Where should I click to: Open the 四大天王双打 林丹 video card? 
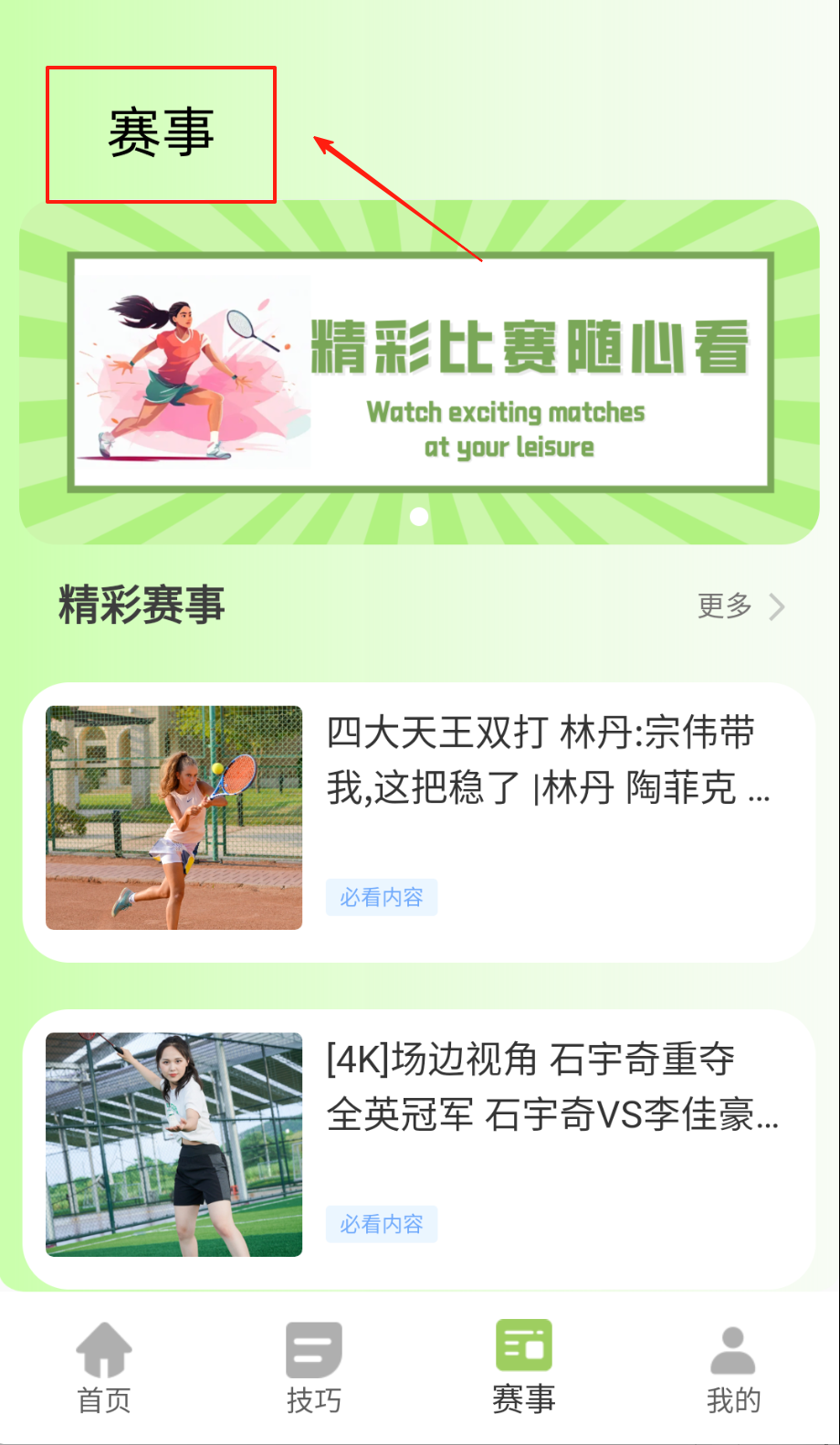[x=419, y=822]
